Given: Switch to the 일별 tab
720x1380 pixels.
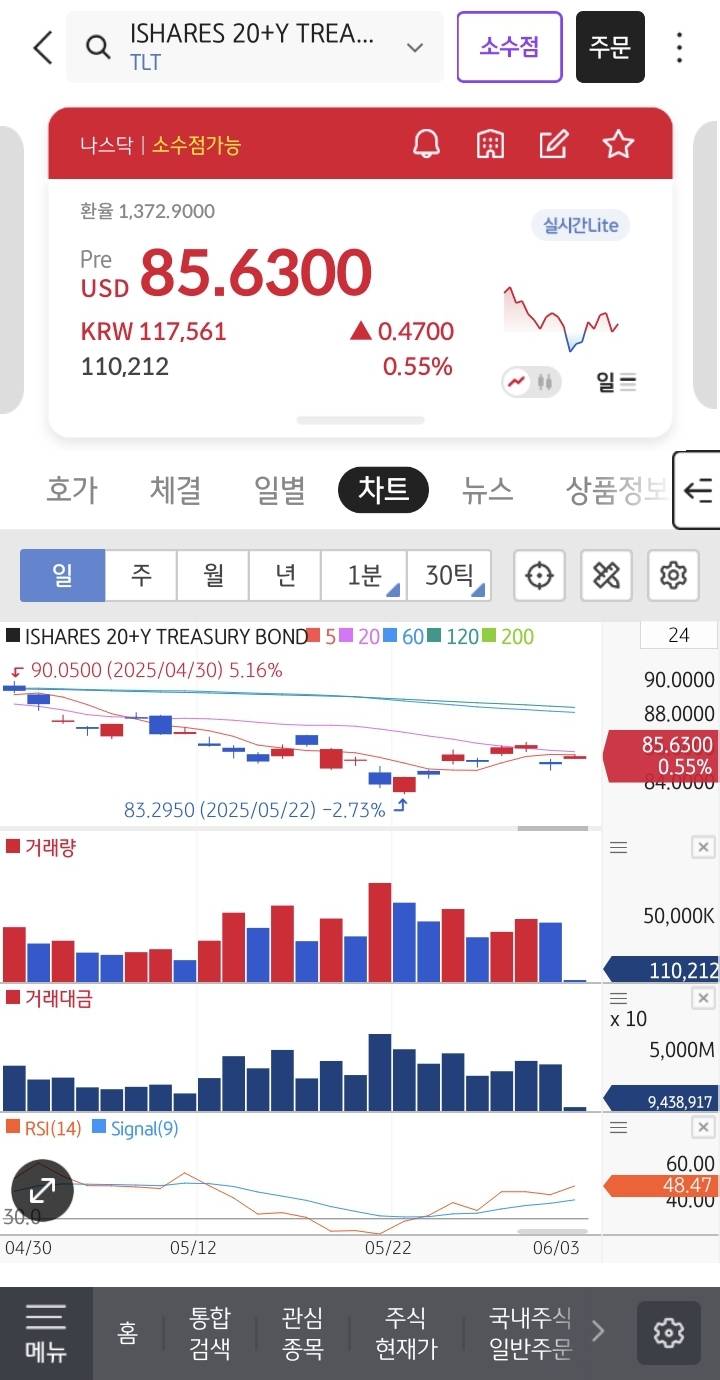Looking at the screenshot, I should coord(280,490).
